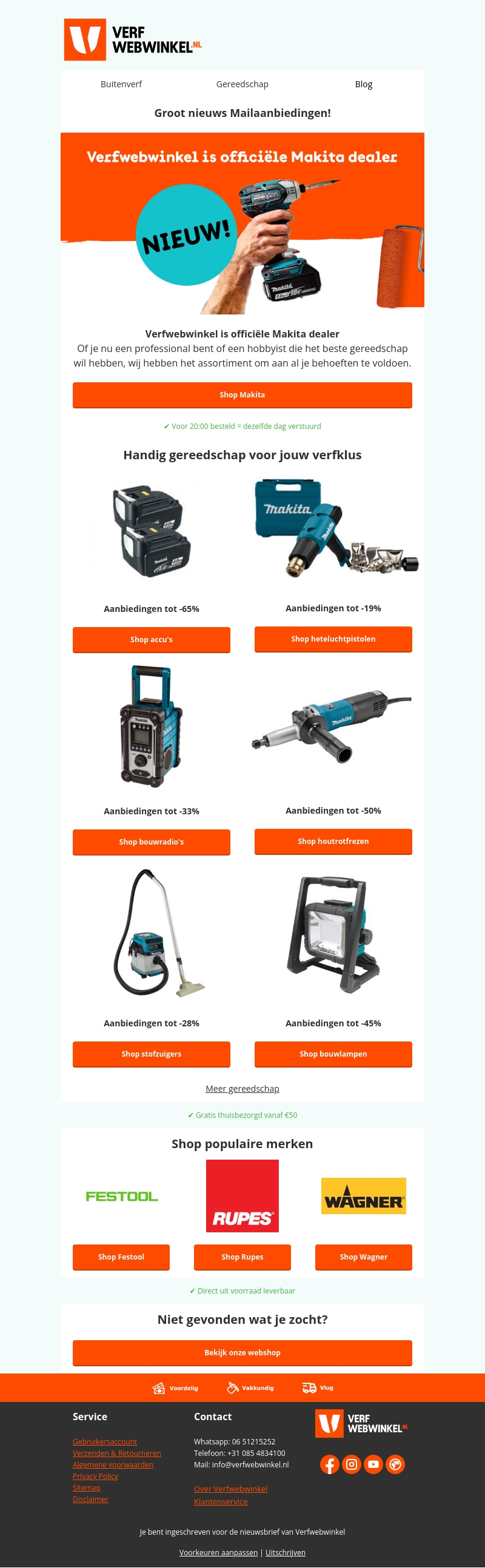Visit the YouTube icon in footer
This screenshot has height=1568, width=485.
[373, 1464]
